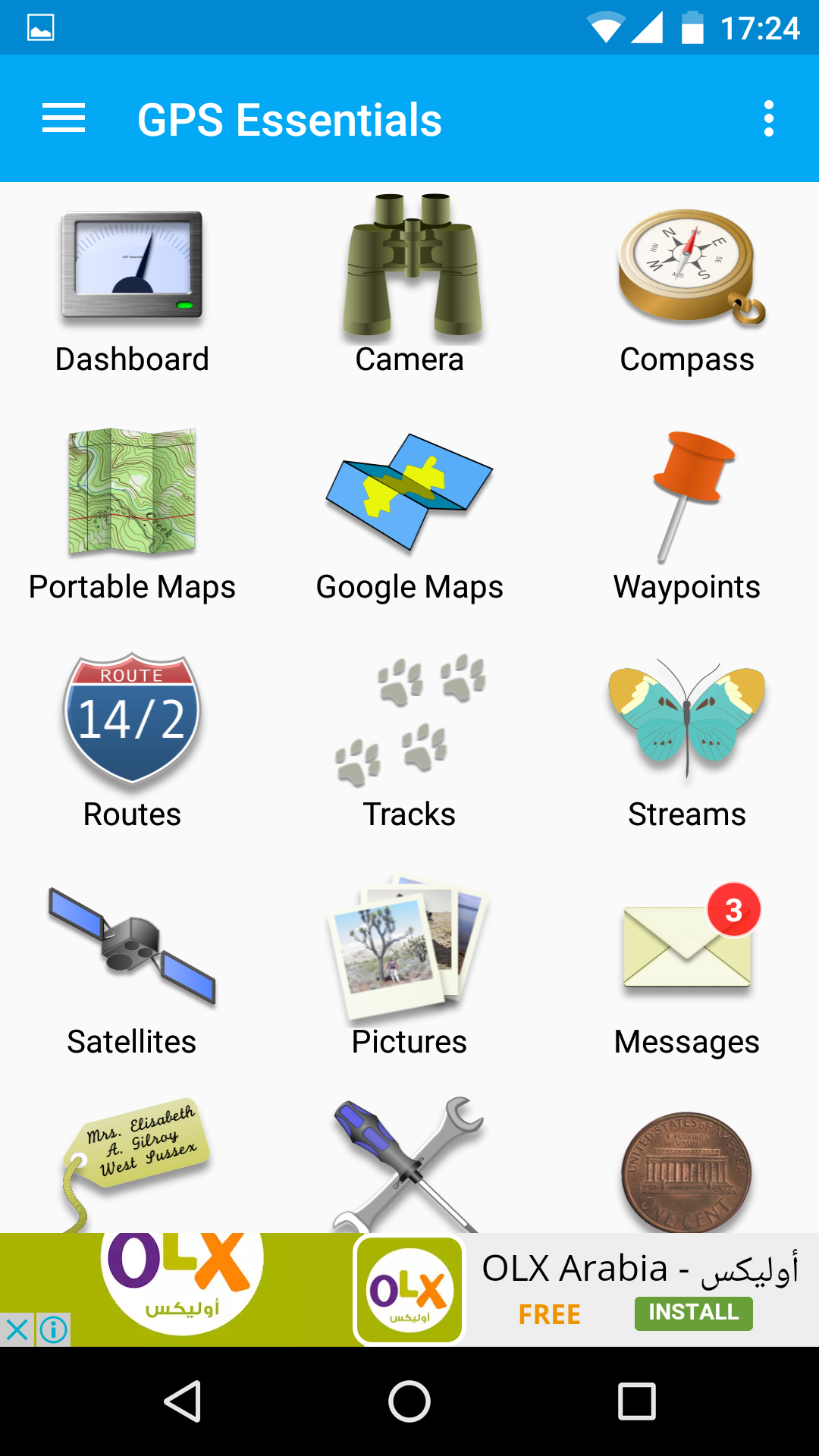Go back using the system back button
This screenshot has height=1456, width=819.
[183, 1401]
